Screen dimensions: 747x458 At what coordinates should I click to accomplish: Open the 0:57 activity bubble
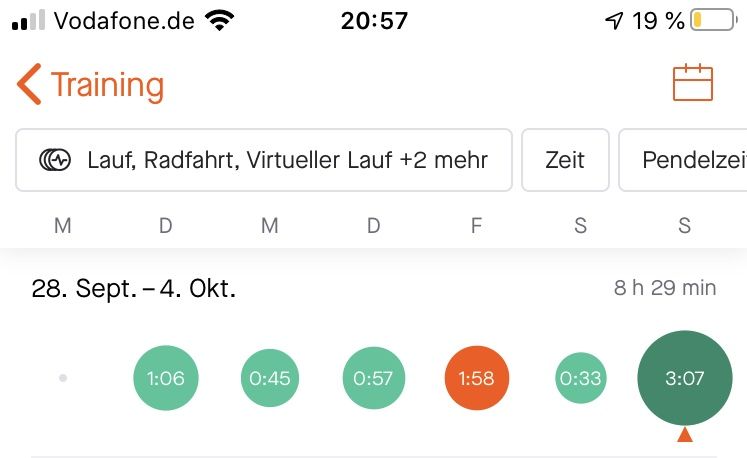click(374, 379)
